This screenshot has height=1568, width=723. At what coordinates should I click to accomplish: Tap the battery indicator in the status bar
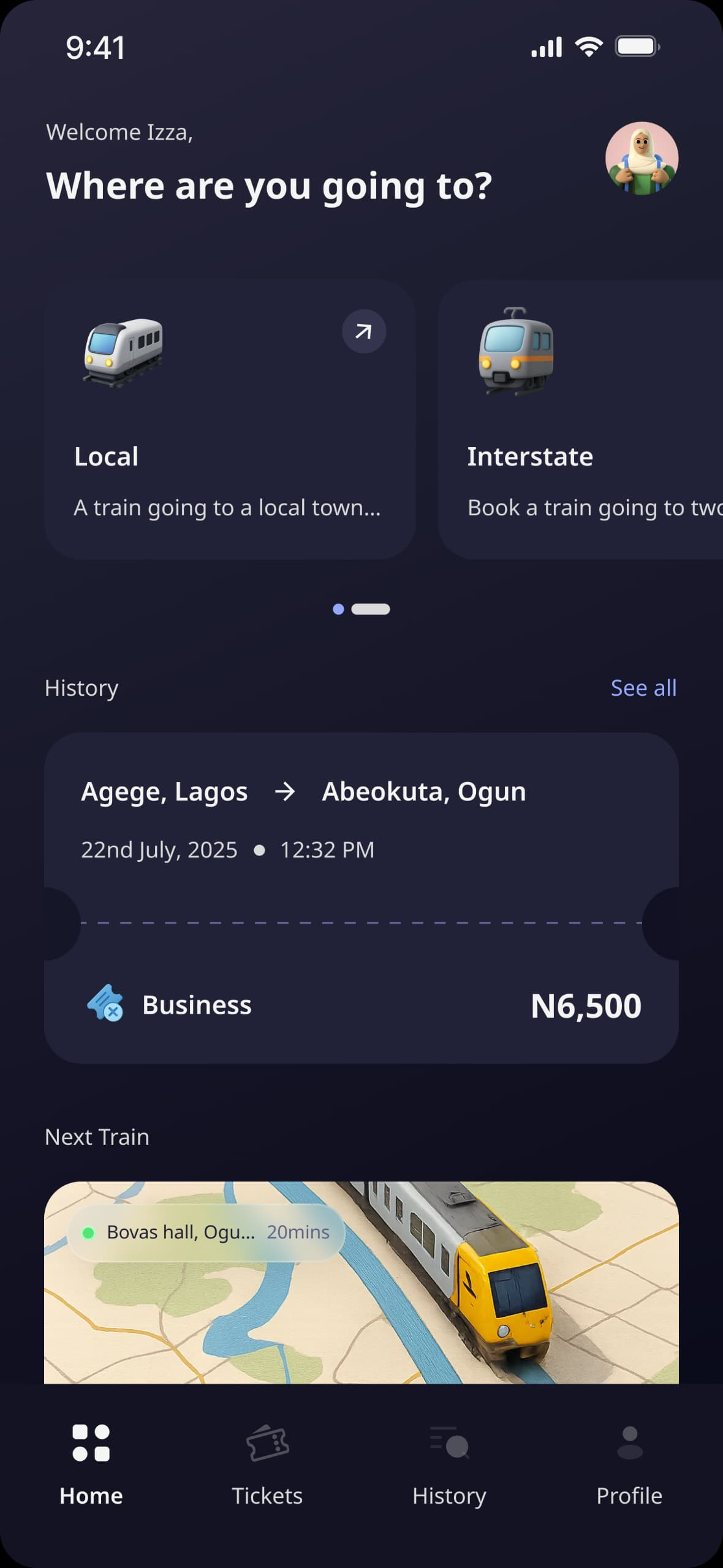coord(637,45)
